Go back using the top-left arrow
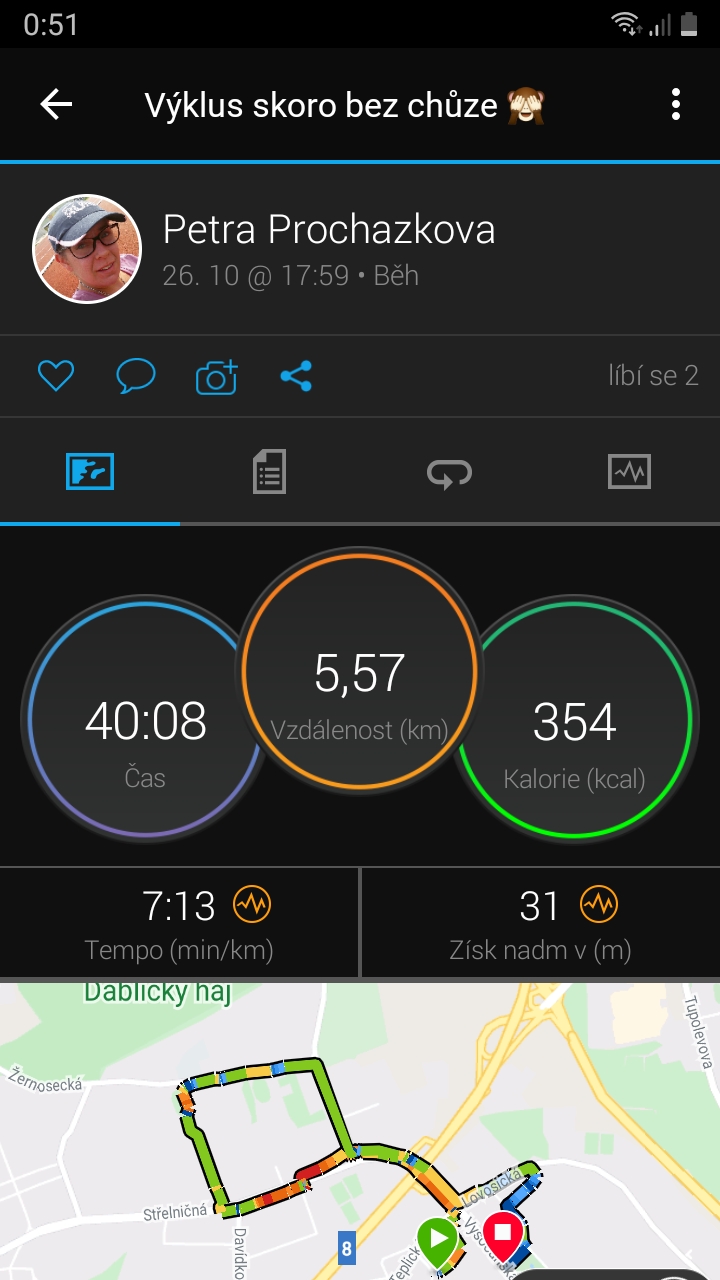Image resolution: width=720 pixels, height=1280 pixels. click(56, 104)
